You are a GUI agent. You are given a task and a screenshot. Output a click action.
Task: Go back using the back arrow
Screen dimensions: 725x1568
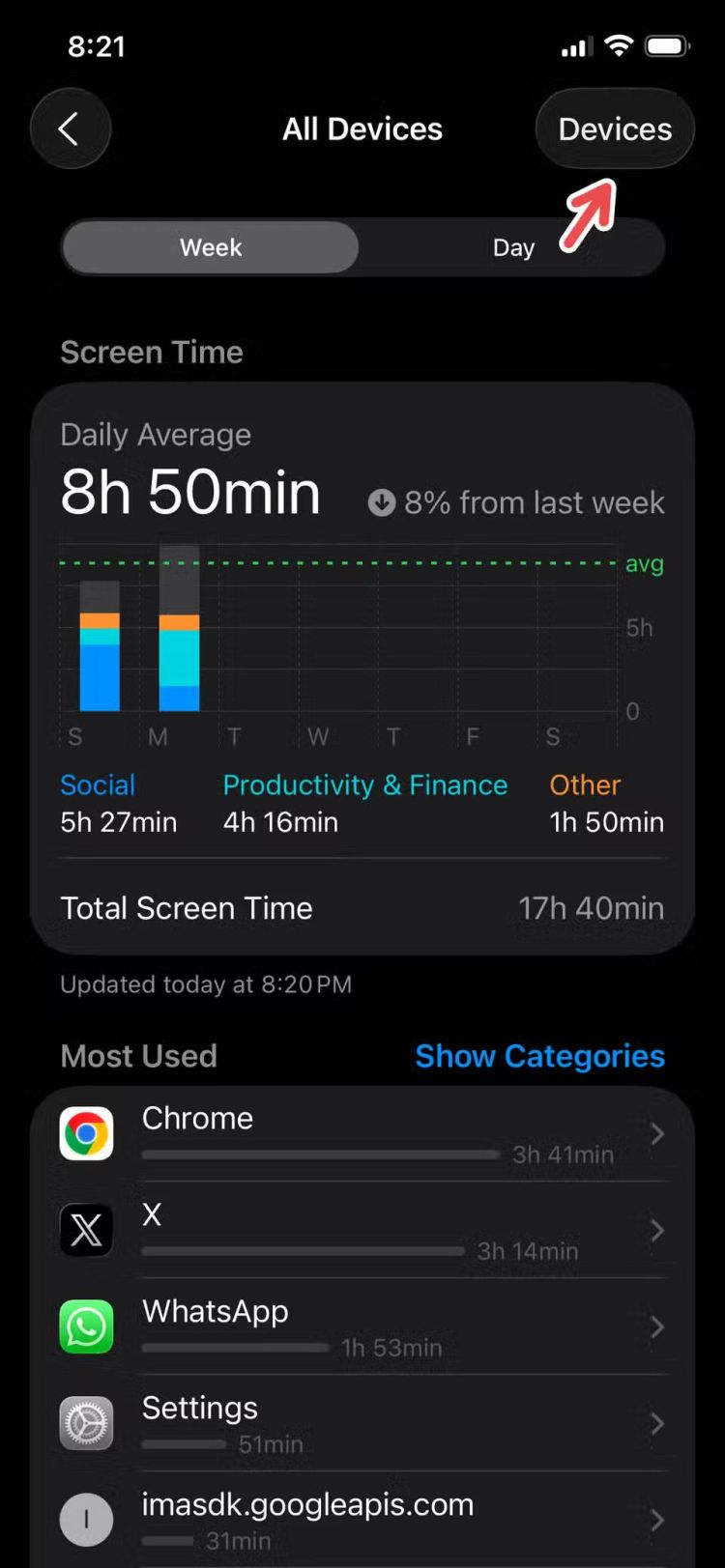70,129
